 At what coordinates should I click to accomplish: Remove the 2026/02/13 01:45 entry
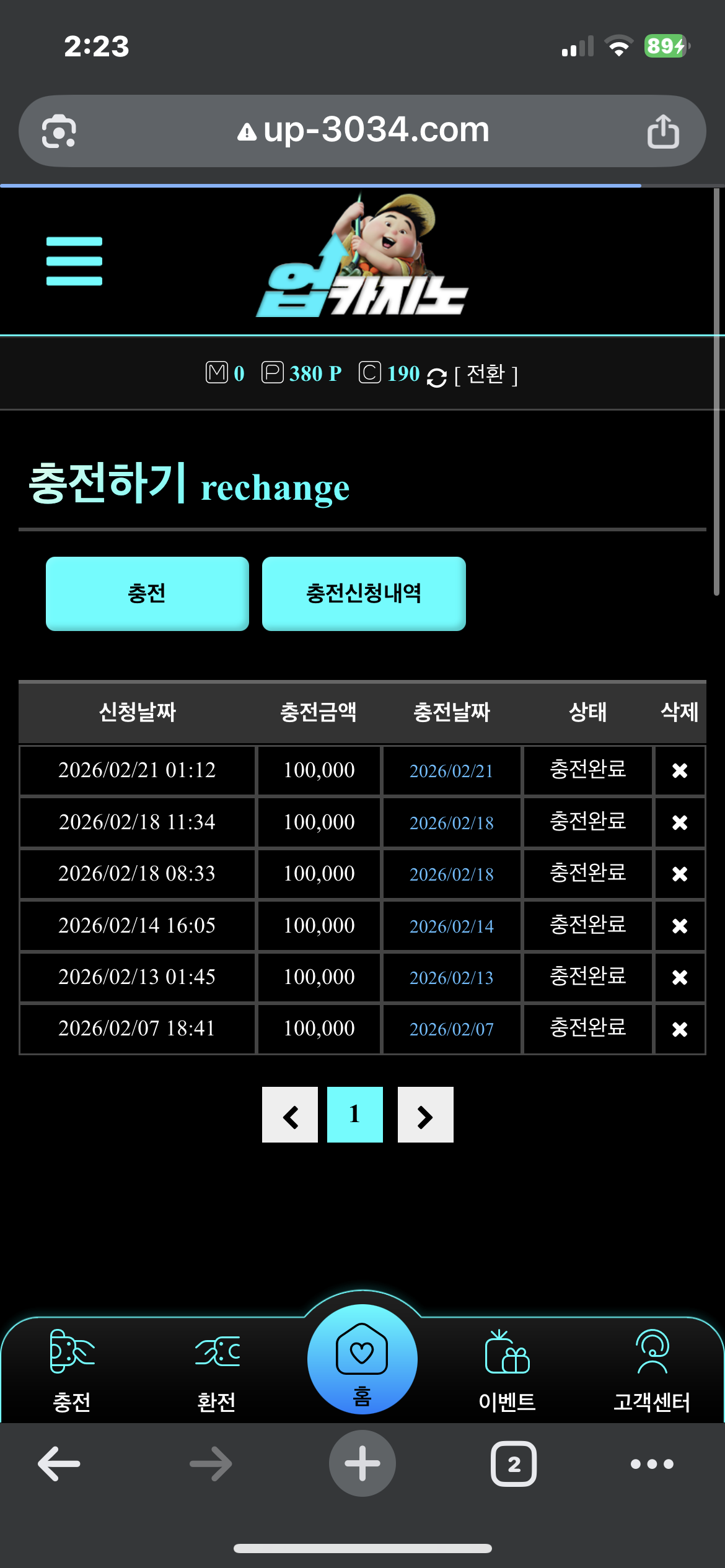click(680, 977)
